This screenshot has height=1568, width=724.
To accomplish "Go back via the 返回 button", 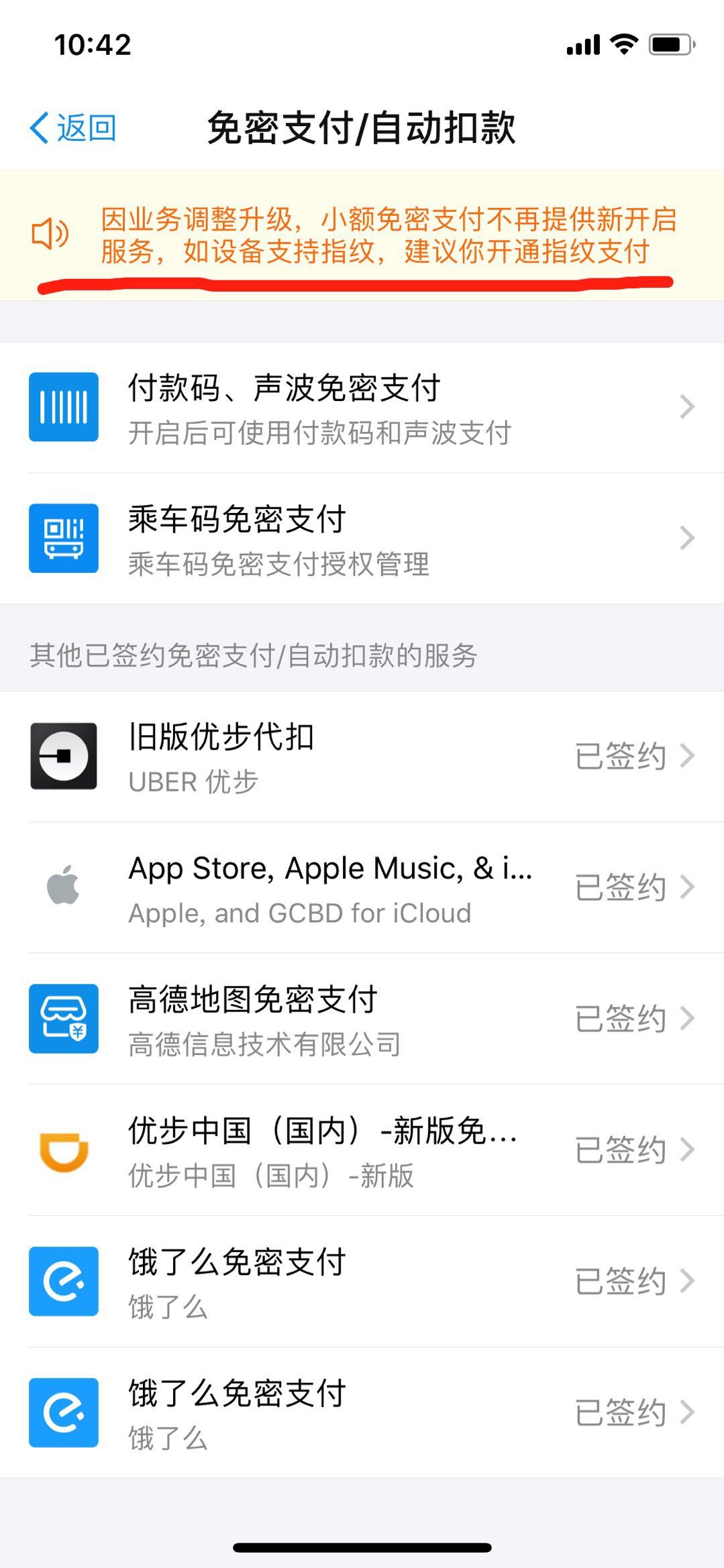I will click(x=72, y=127).
